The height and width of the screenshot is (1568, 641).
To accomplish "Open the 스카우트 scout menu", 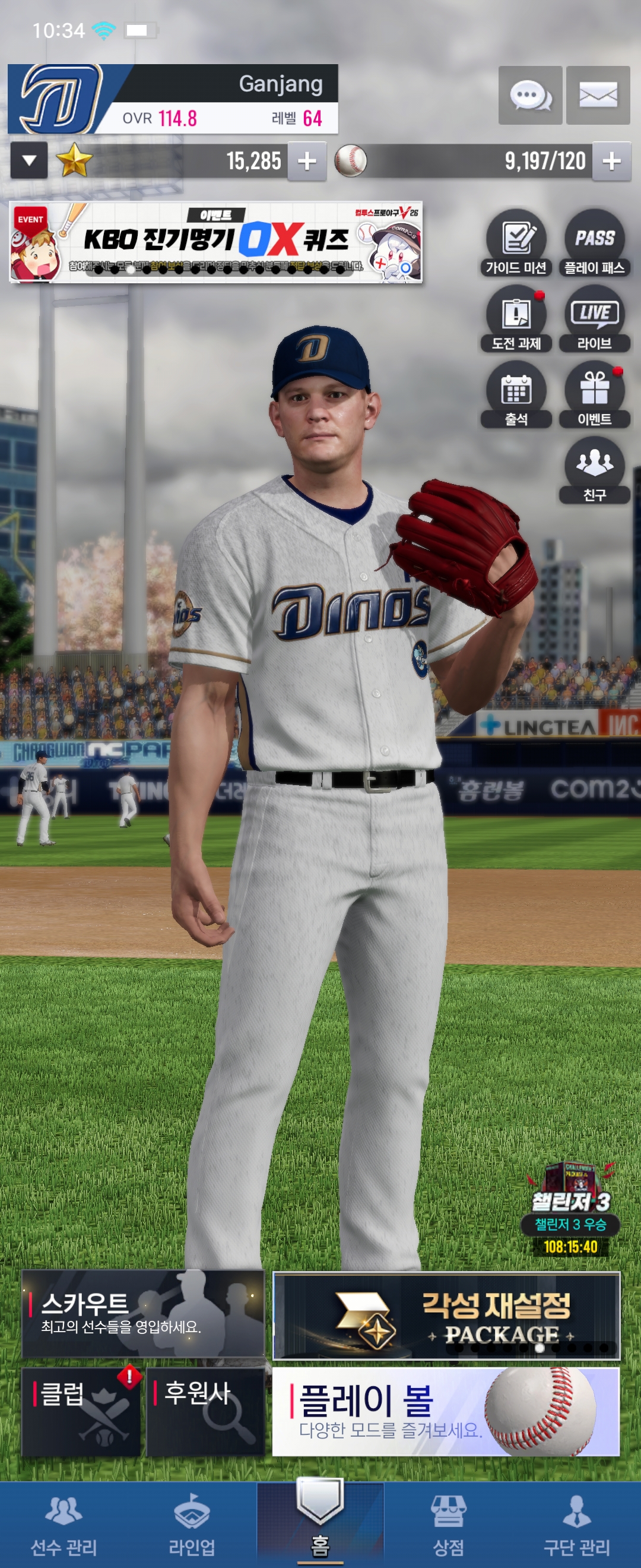I will [143, 1314].
